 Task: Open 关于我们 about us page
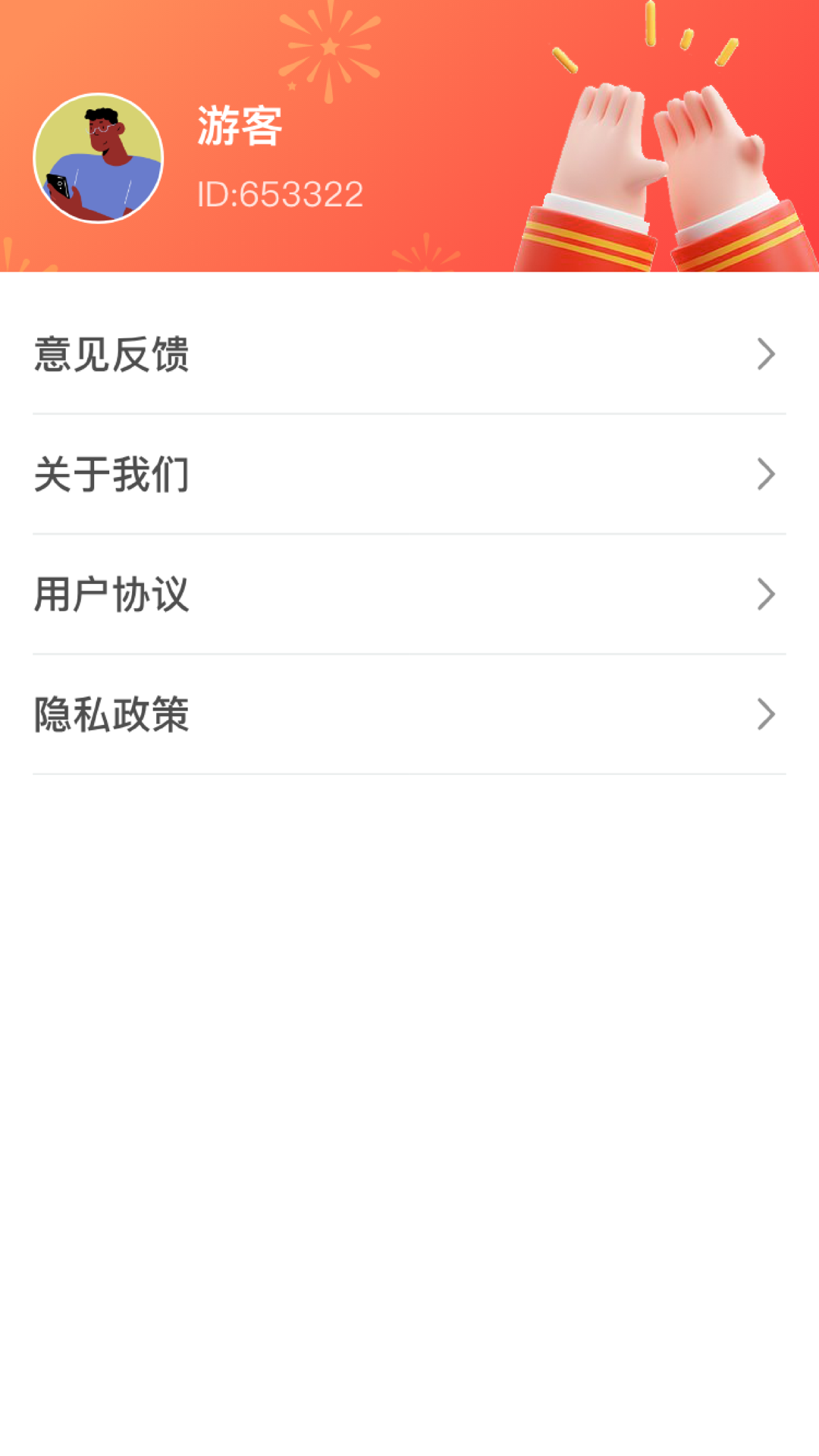coord(409,475)
